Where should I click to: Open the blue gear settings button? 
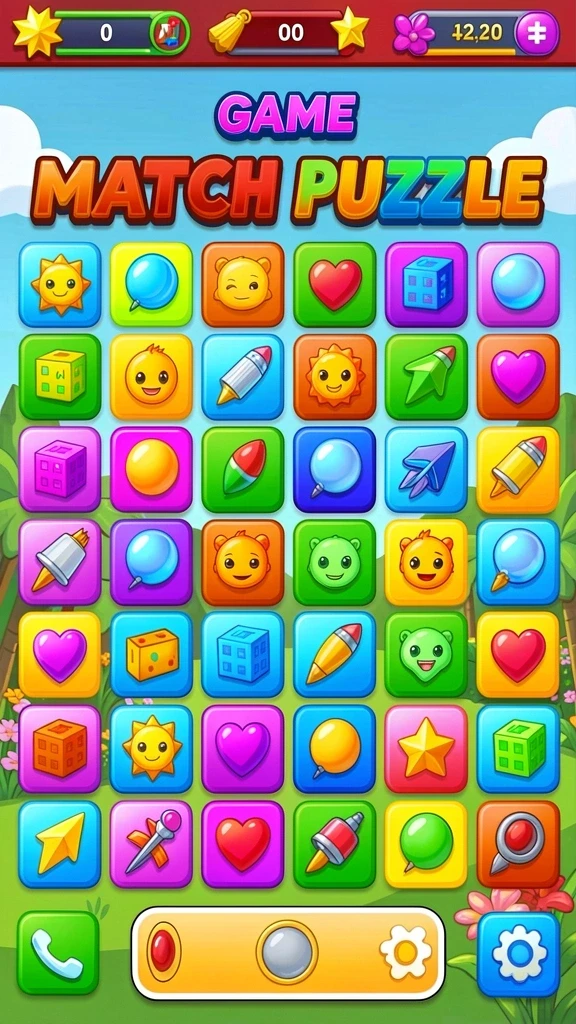[x=519, y=954]
